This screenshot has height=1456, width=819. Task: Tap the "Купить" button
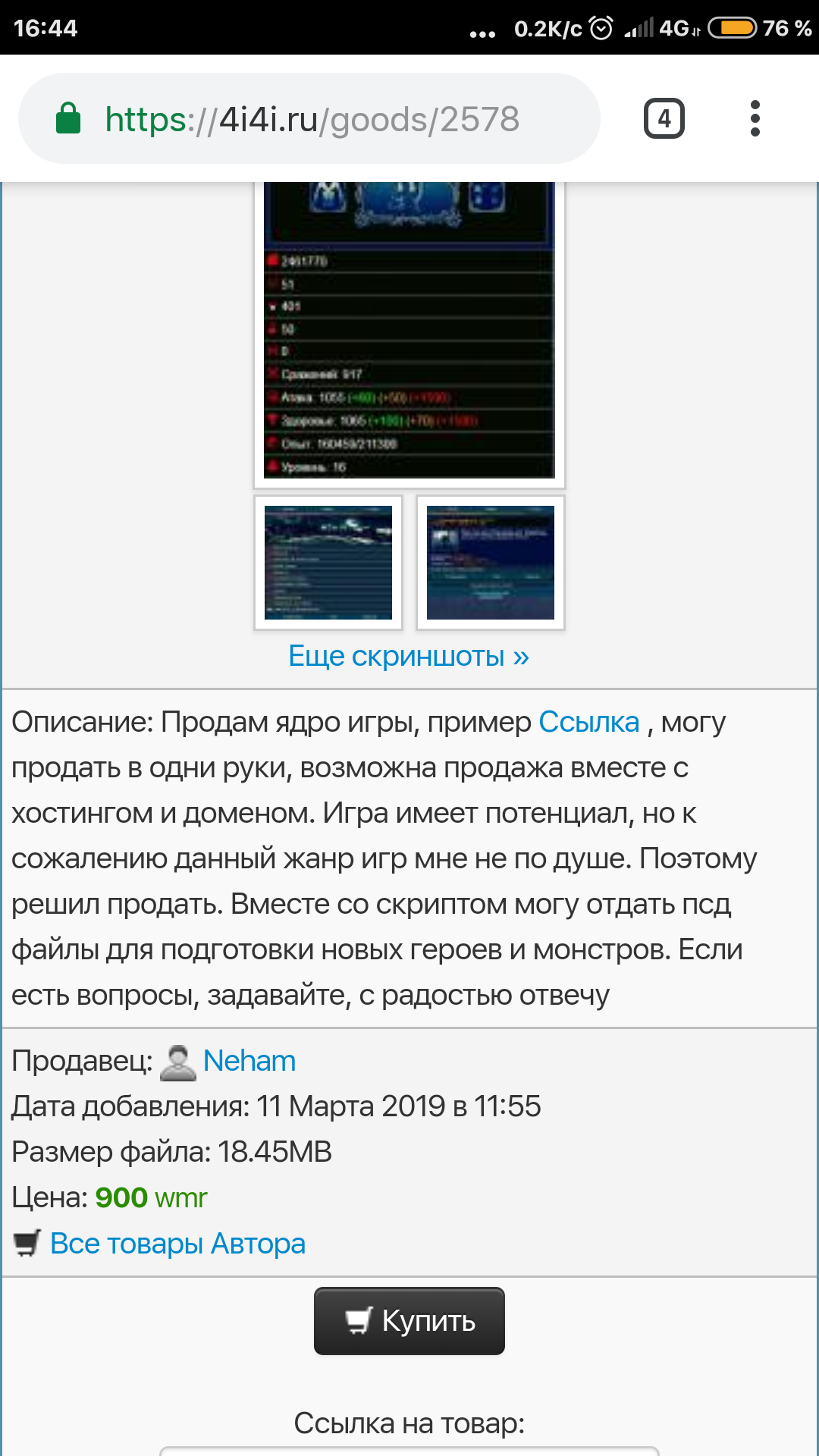[x=409, y=1321]
